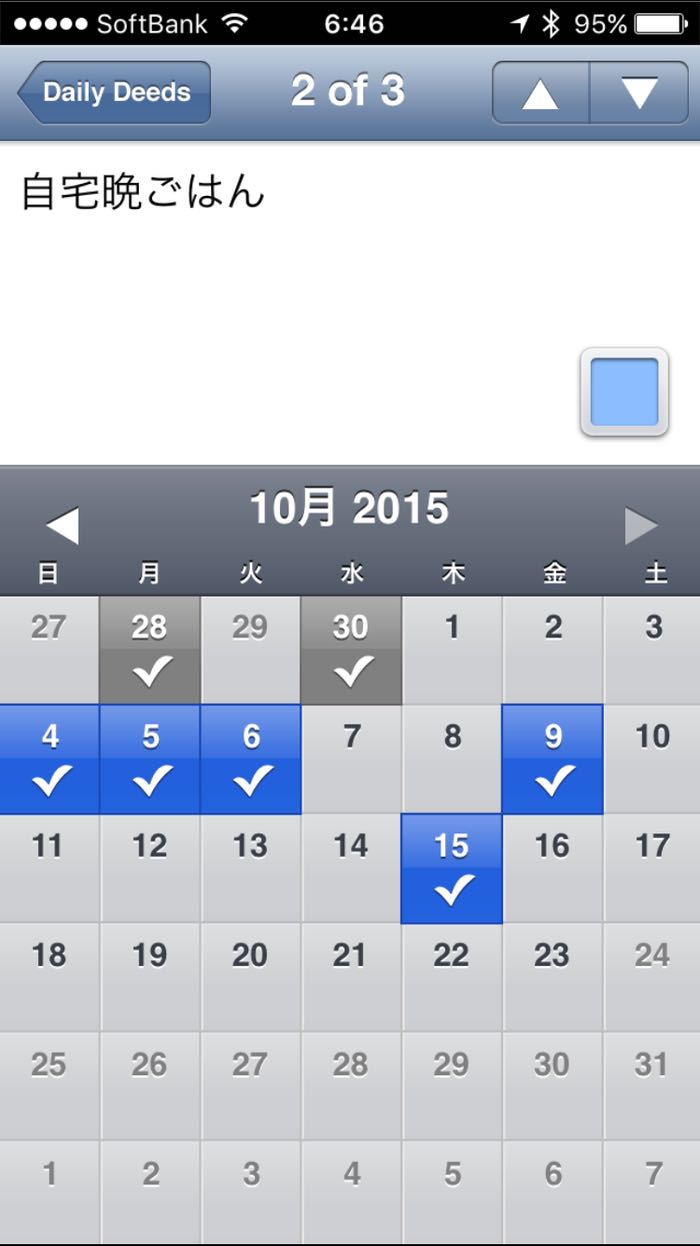Viewport: 700px width, 1246px height.
Task: Mark October 20 as done
Action: click(251, 977)
